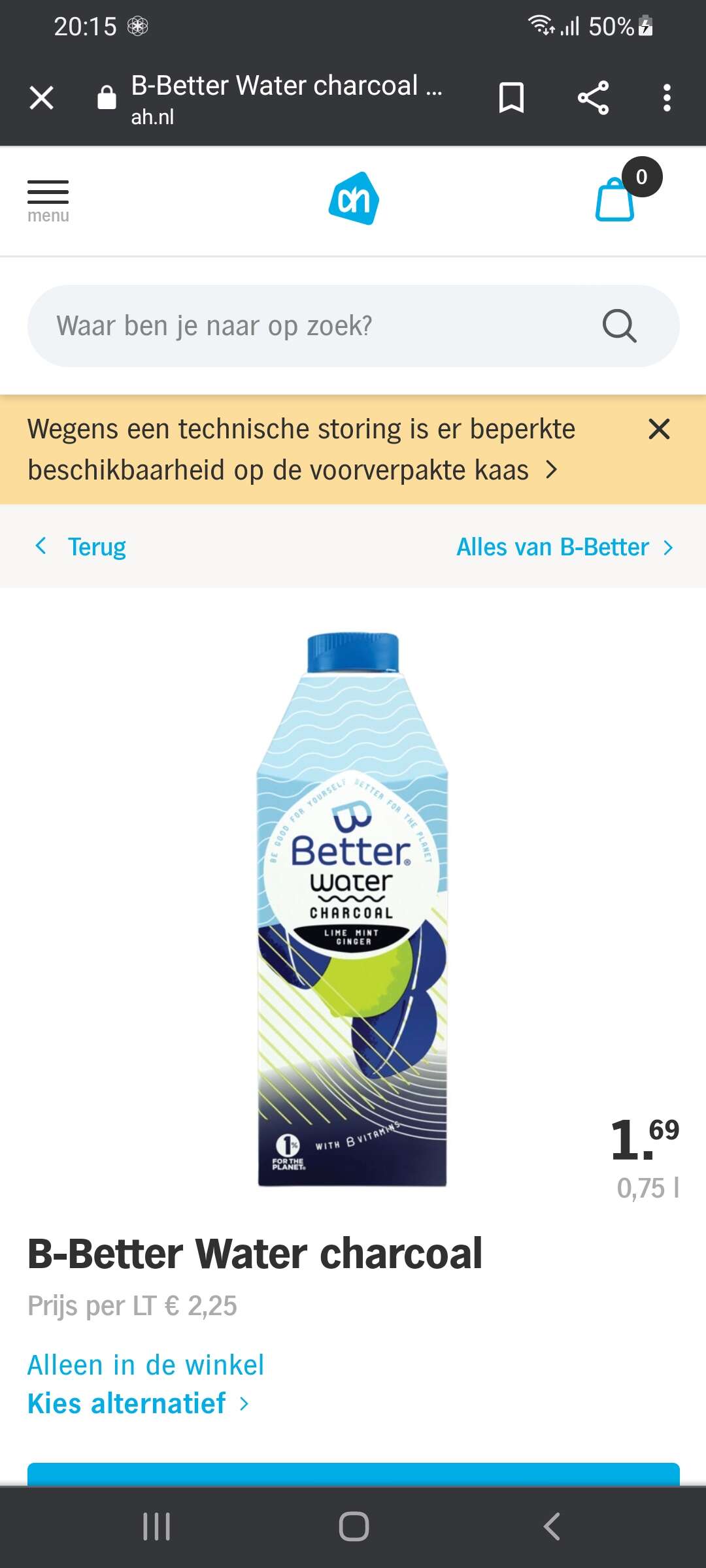Open recent apps
Screen dimensions: 706x1568
(x=156, y=1527)
